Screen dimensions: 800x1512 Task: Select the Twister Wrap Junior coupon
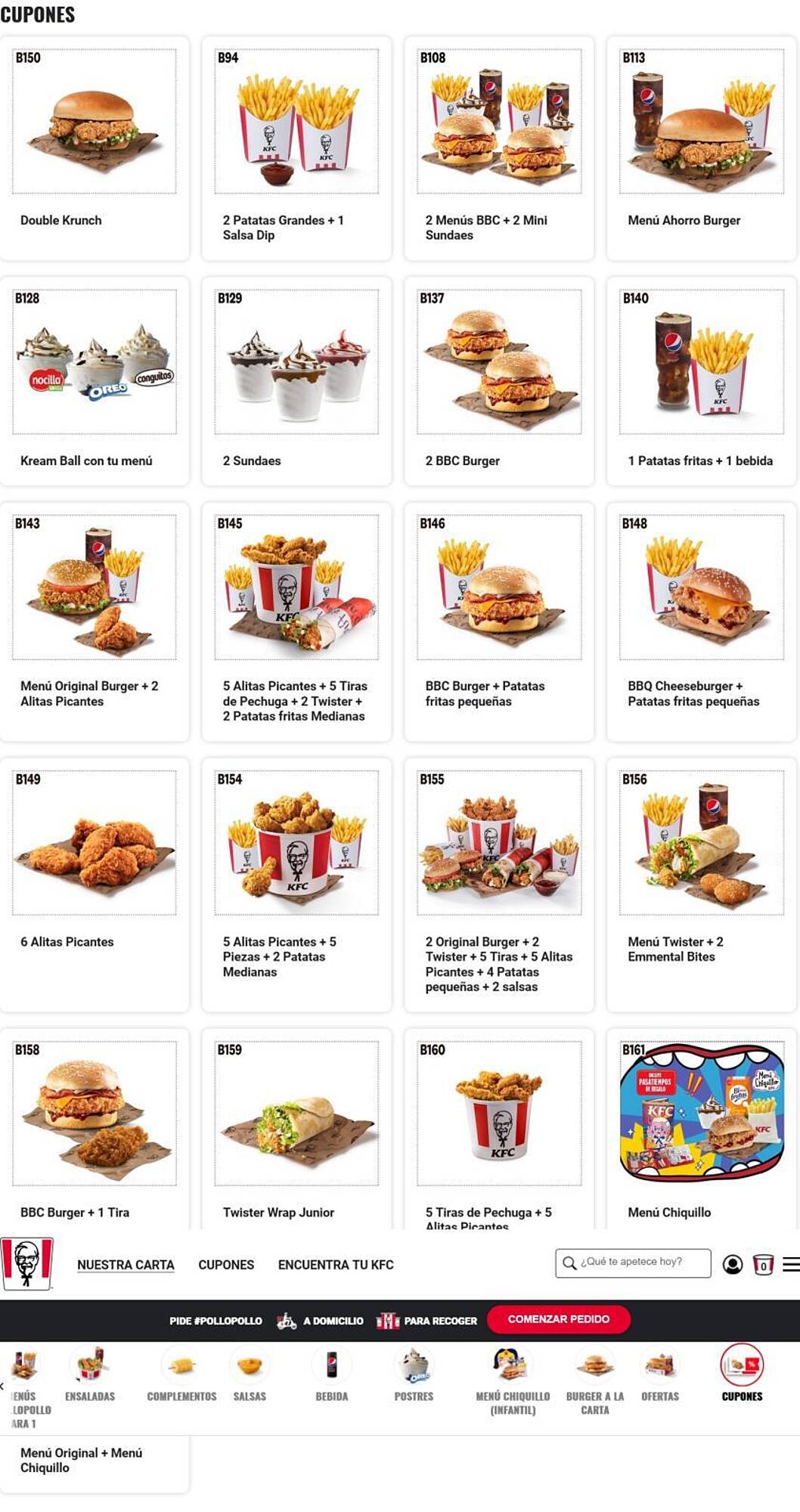pyautogui.click(x=296, y=1126)
